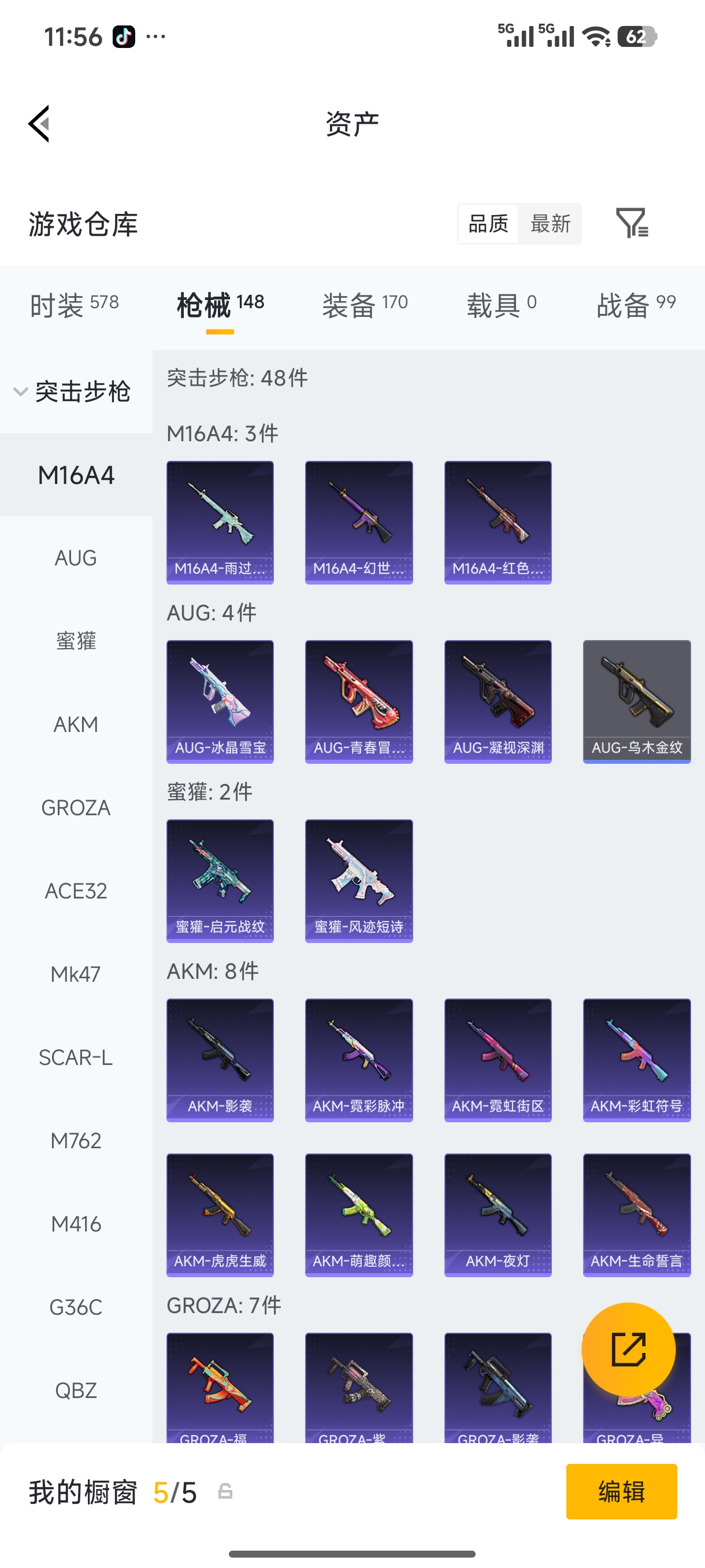Sort the warehouse by 最新
Screen dimensions: 705x1568
click(x=550, y=223)
